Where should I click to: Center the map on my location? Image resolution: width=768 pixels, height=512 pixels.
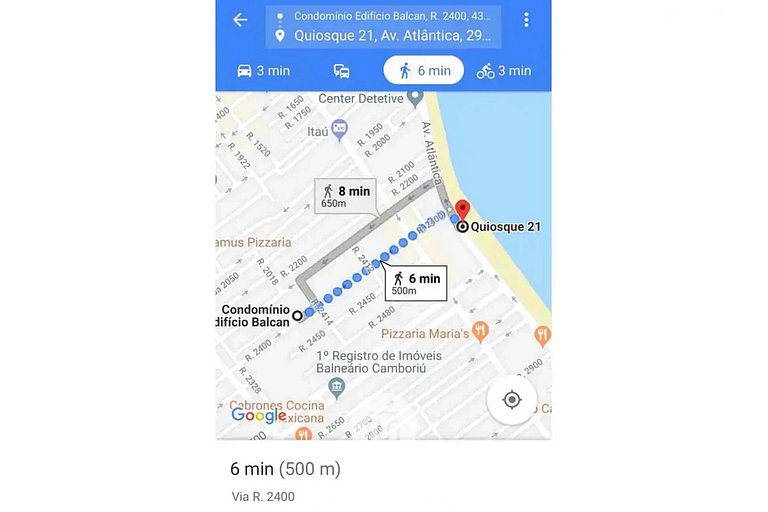click(x=512, y=400)
